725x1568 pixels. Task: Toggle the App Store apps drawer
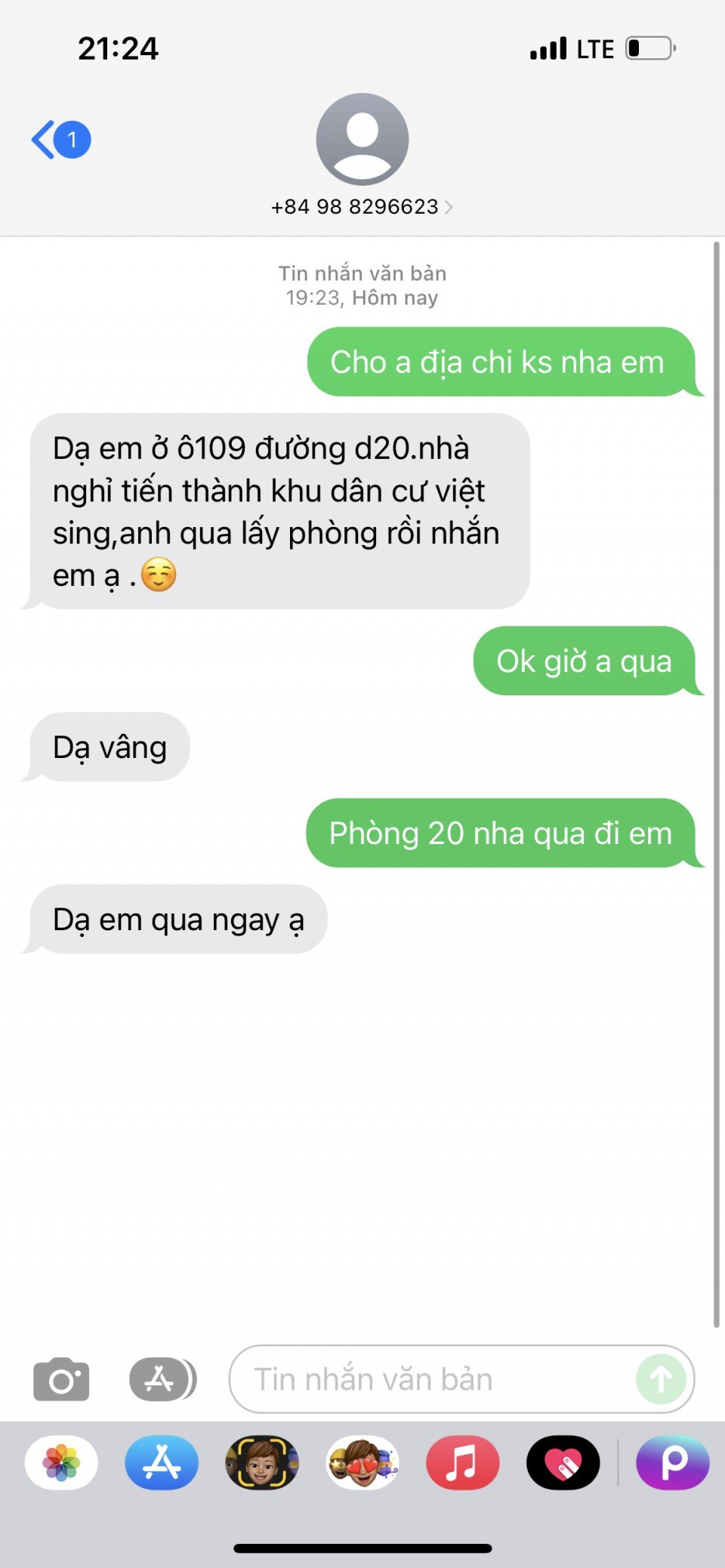pos(162,1379)
